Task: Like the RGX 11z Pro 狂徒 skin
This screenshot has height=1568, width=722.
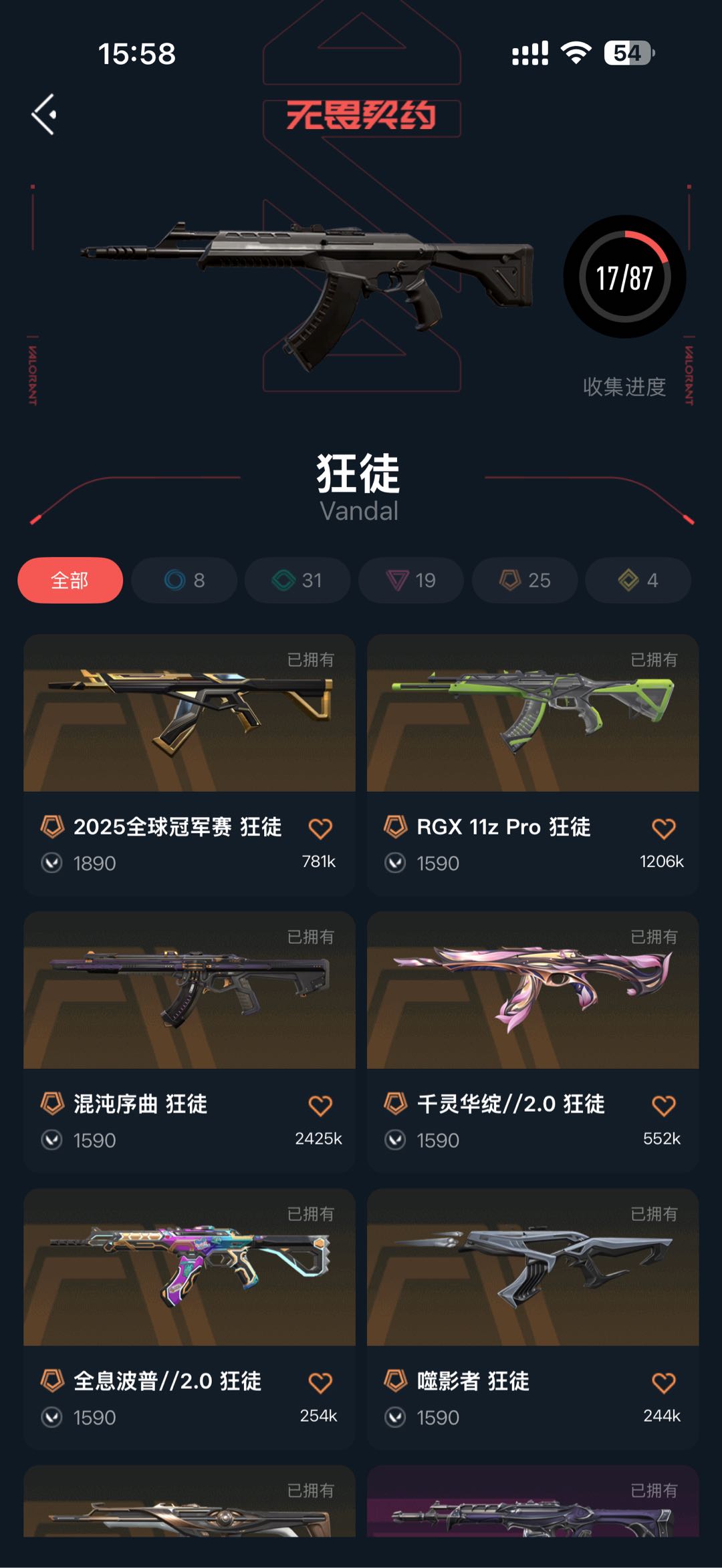Action: coord(664,828)
